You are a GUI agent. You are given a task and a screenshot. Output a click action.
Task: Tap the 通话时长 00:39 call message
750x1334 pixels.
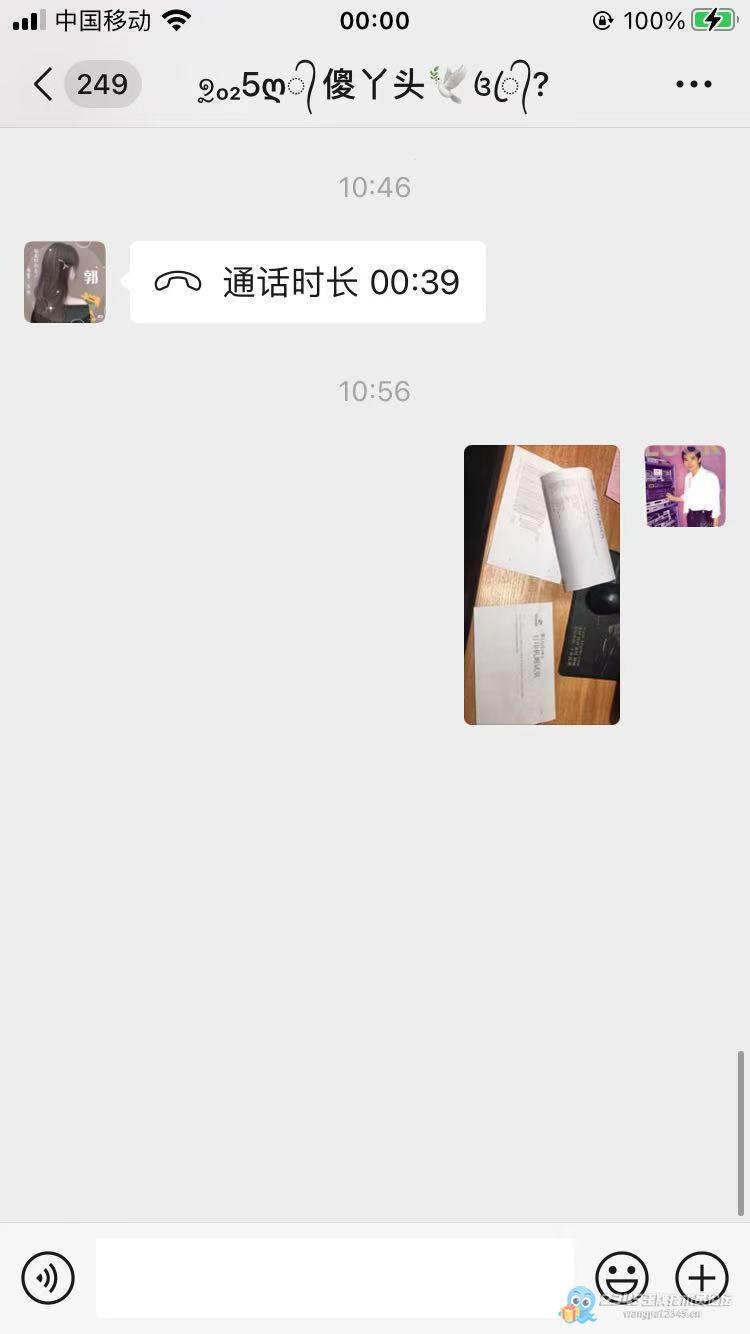coord(308,282)
